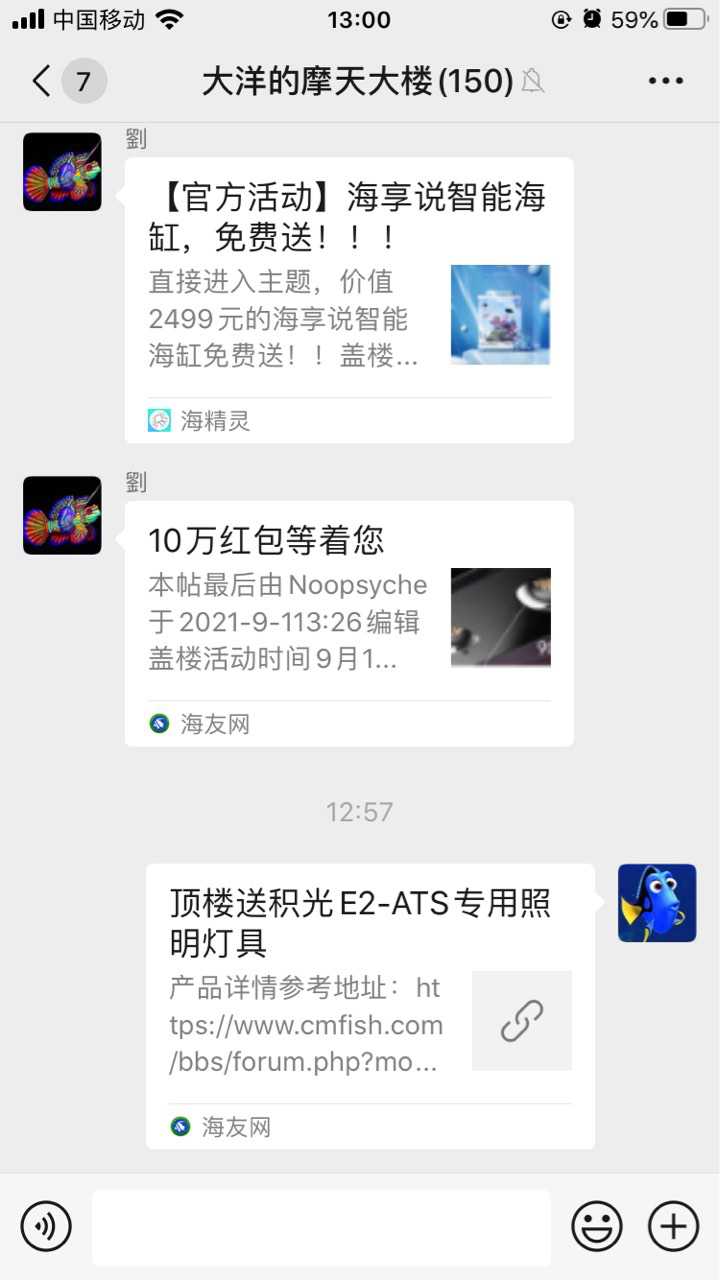View 劉's profile from the 10万红包 message avatar
The width and height of the screenshot is (720, 1280).
pyautogui.click(x=62, y=515)
